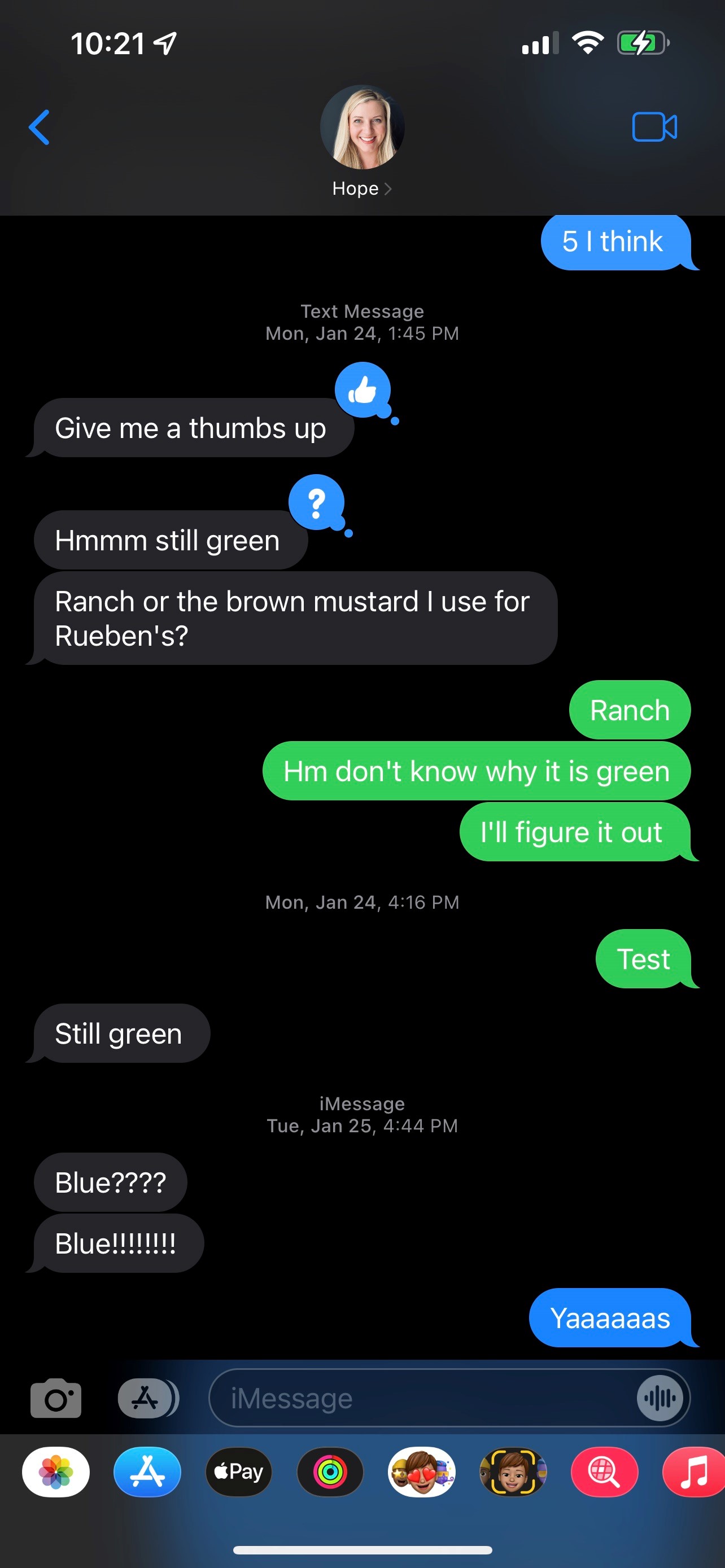
Task: Tap the back chevron to return to conversations
Action: [x=38, y=127]
